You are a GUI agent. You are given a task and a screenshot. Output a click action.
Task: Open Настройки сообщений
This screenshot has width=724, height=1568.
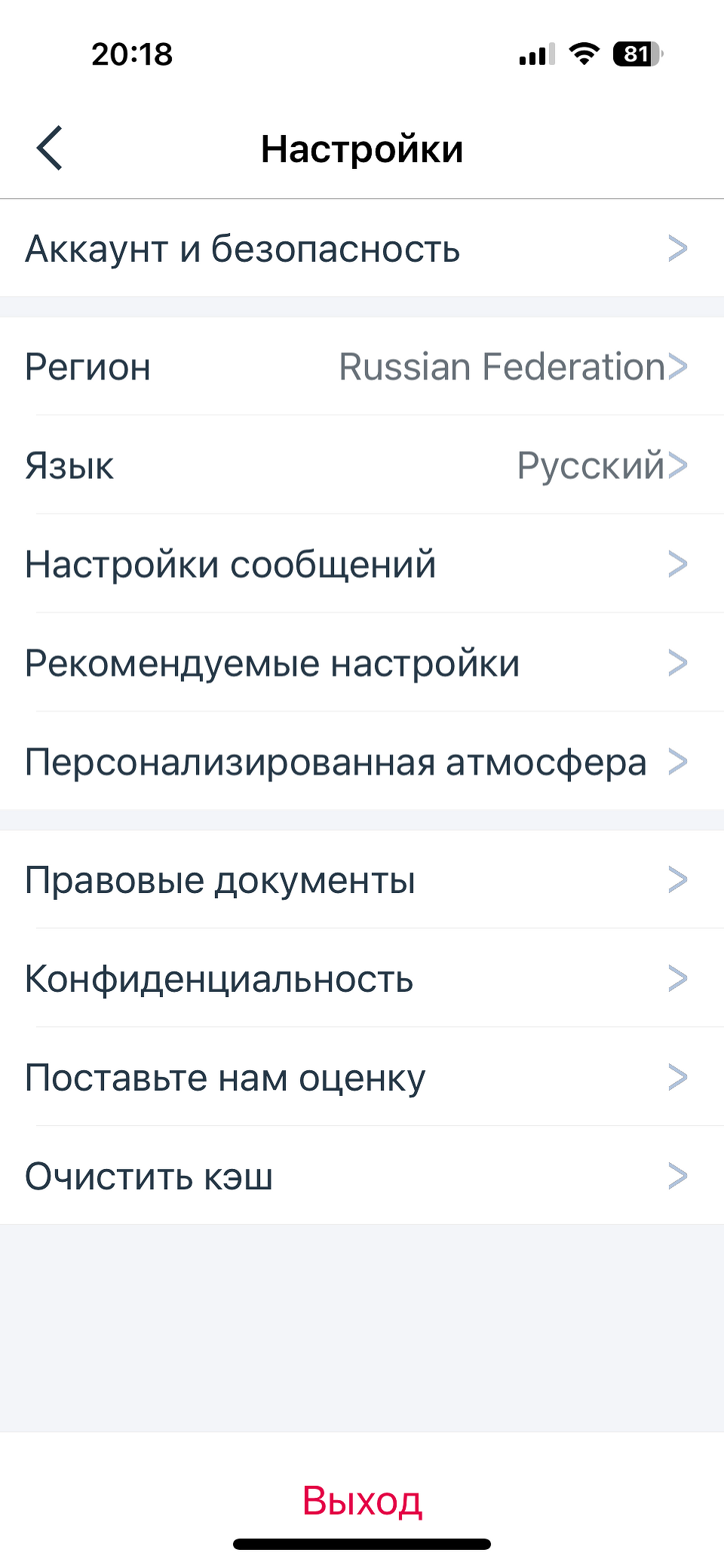tap(362, 564)
